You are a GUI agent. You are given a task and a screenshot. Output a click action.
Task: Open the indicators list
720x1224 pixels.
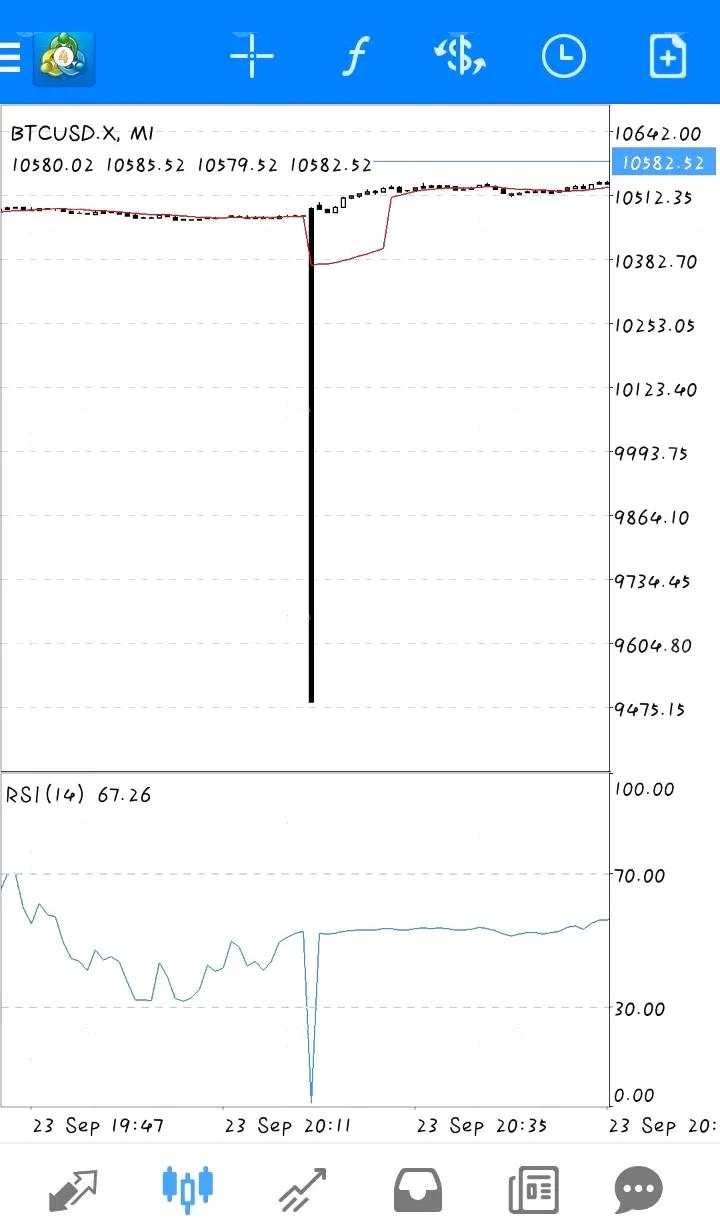pos(354,57)
